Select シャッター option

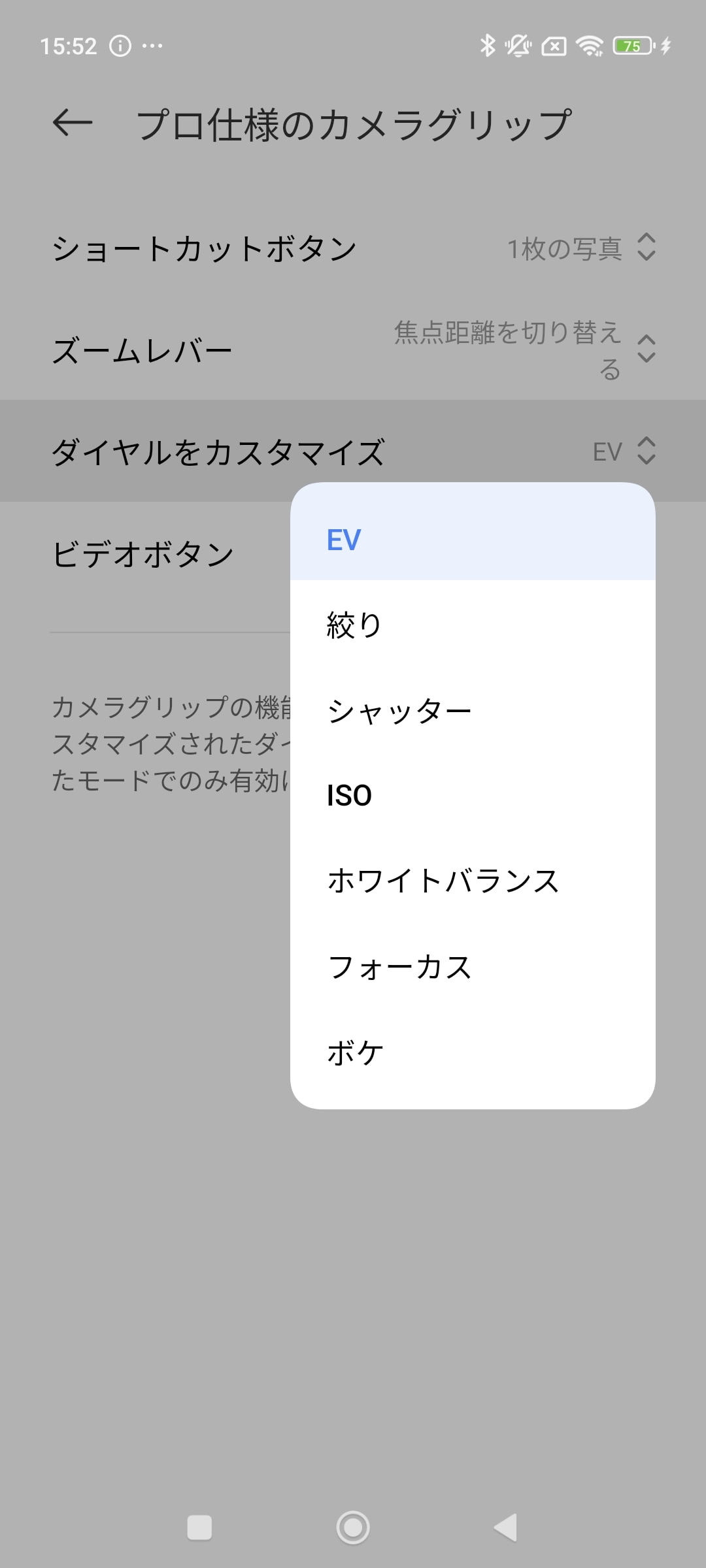coord(472,710)
